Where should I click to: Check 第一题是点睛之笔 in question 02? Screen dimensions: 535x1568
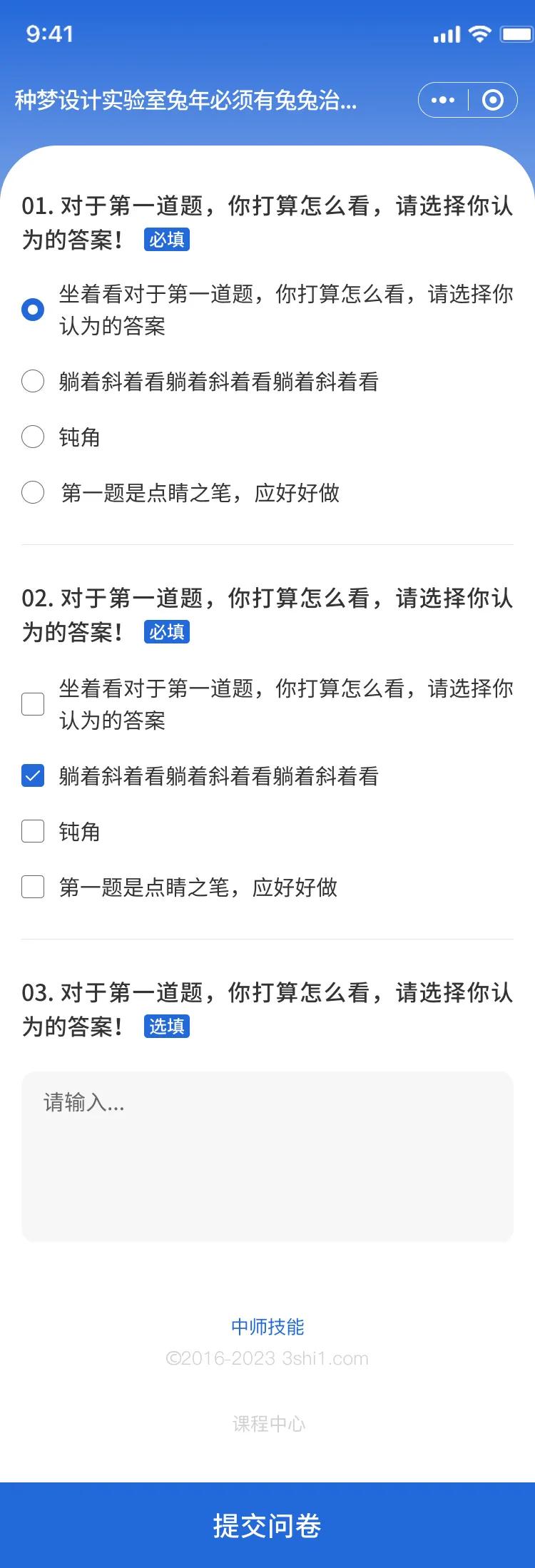[x=33, y=887]
